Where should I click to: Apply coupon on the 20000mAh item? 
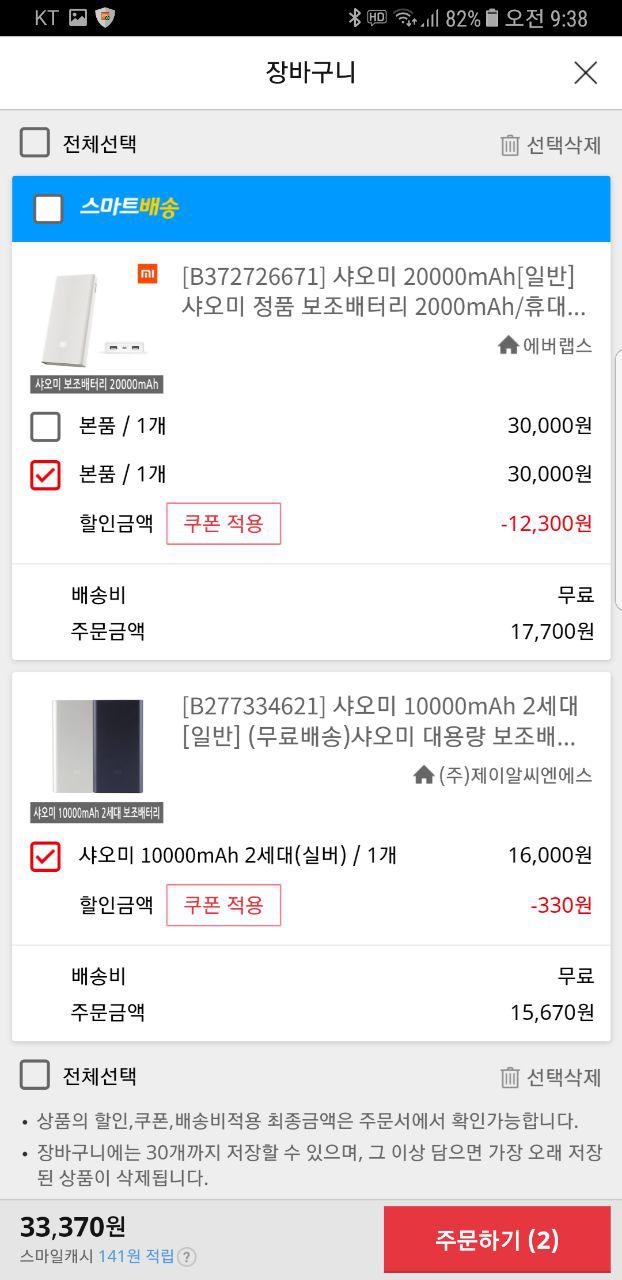click(x=223, y=524)
